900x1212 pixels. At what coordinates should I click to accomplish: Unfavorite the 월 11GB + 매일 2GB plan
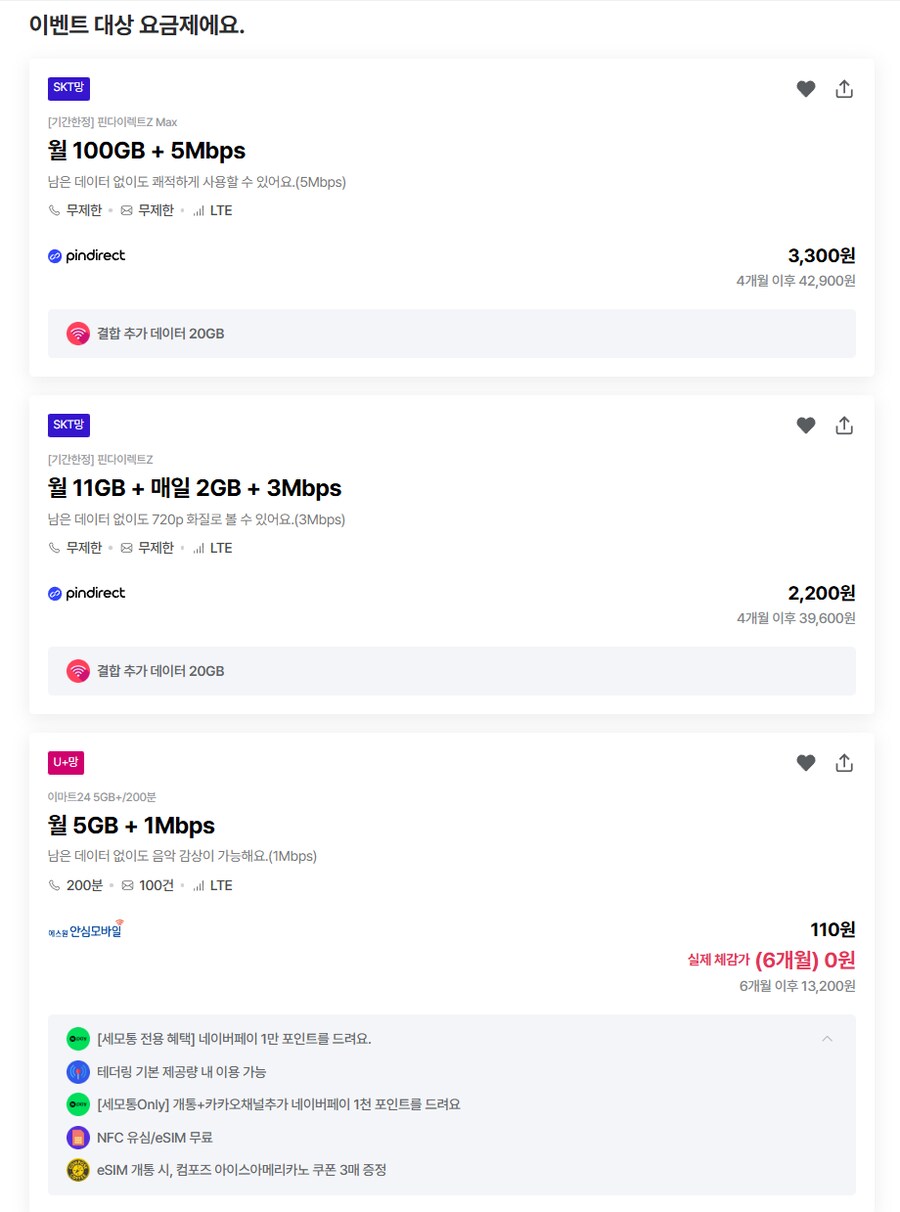click(806, 425)
